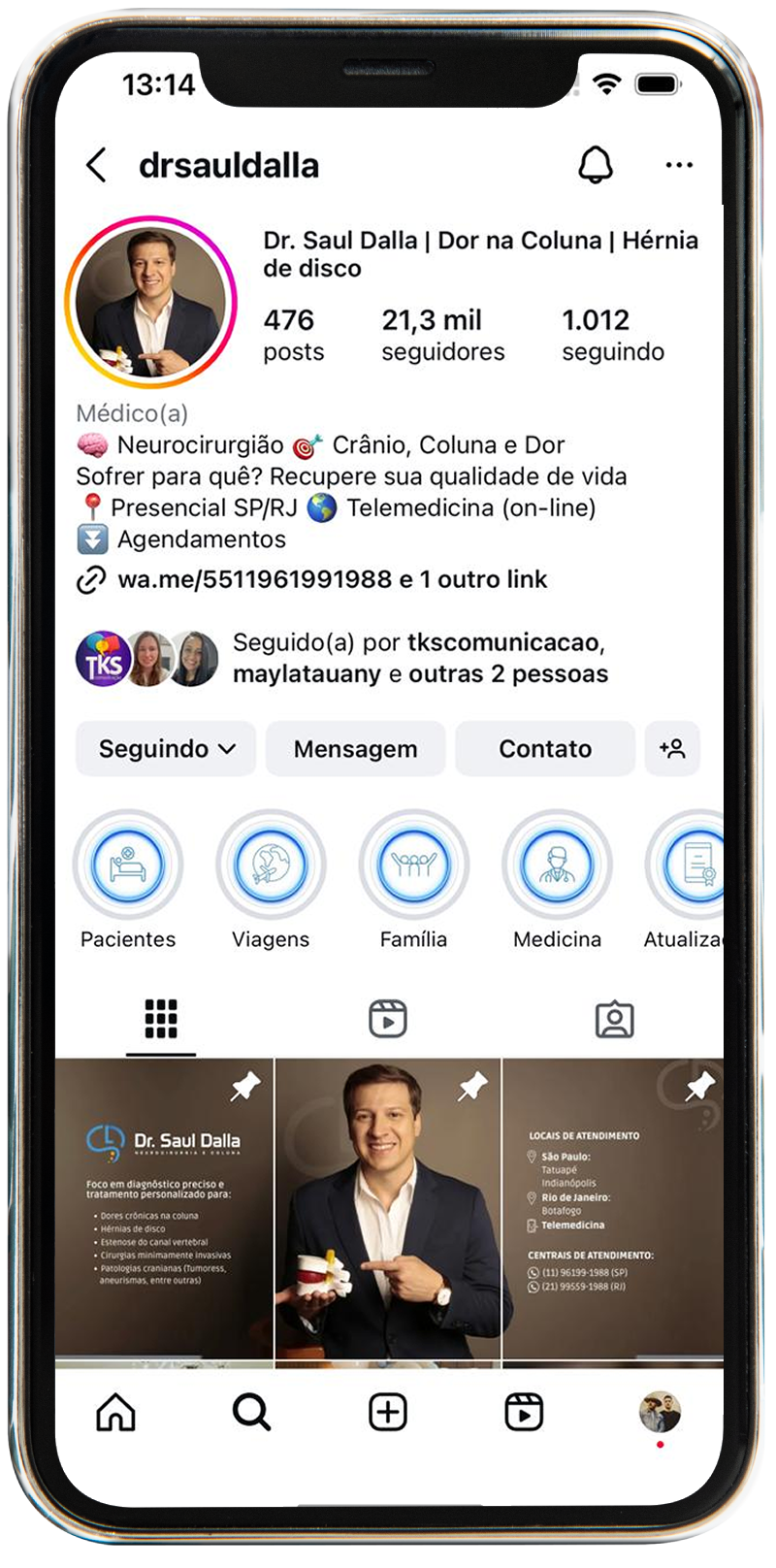Switch to the tagged photos tab
This screenshot has height=1568, width=776.
[614, 1020]
